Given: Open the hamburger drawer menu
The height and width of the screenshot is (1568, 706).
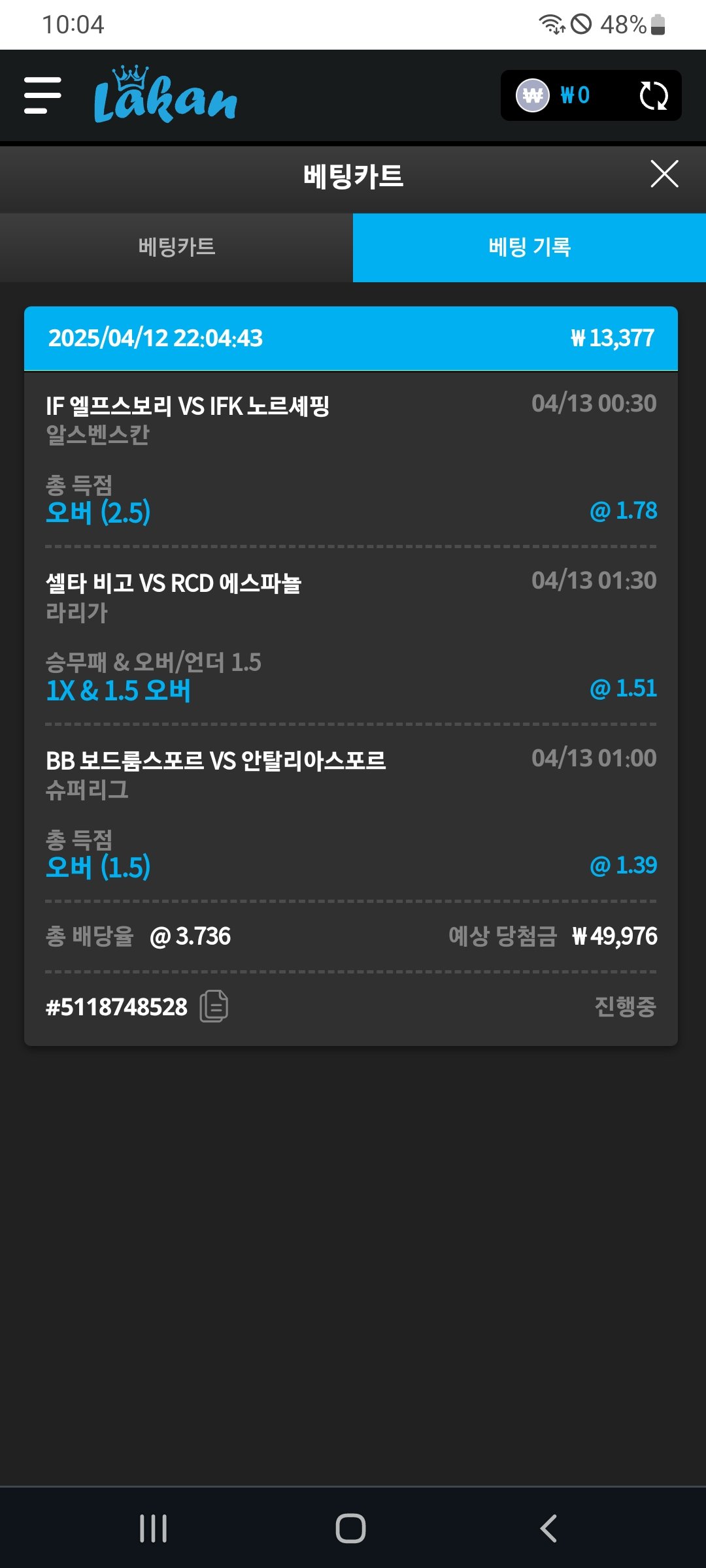Looking at the screenshot, I should point(42,95).
